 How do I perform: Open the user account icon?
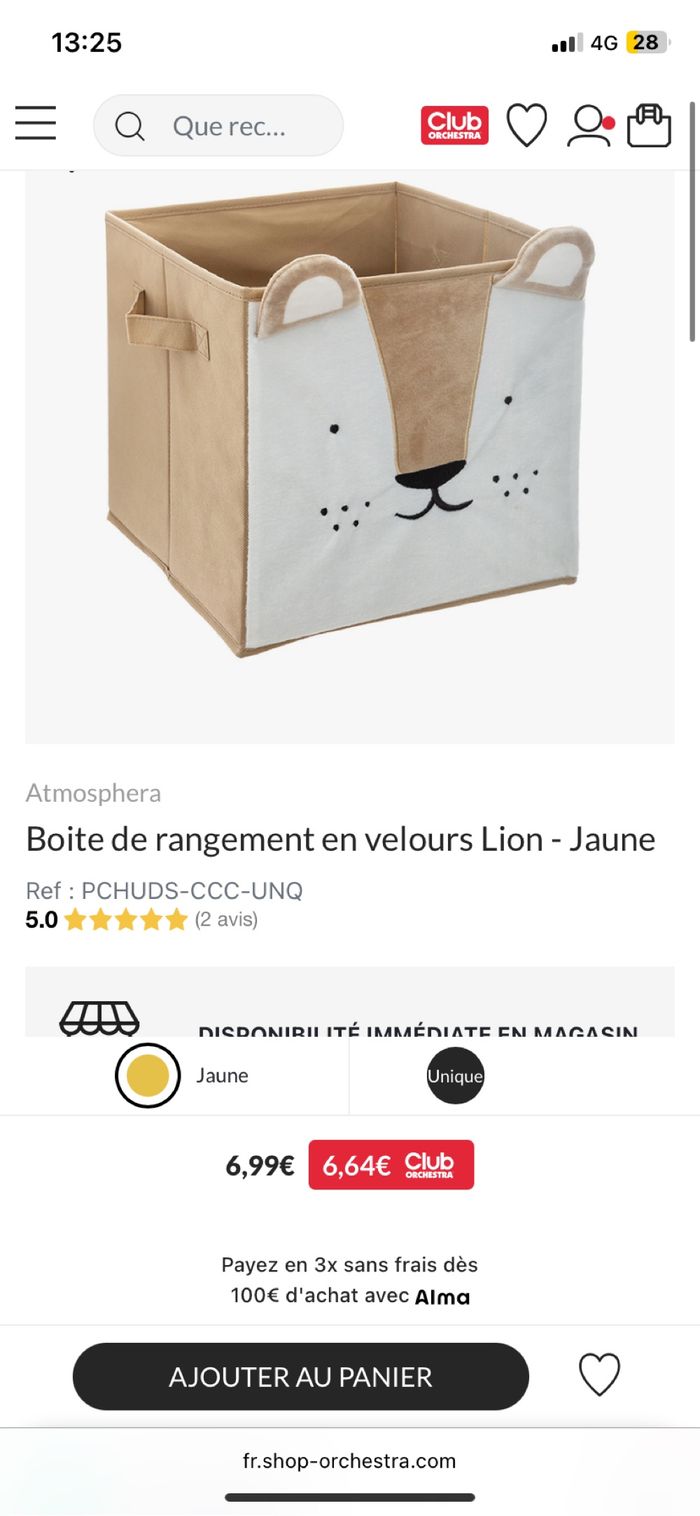[589, 126]
